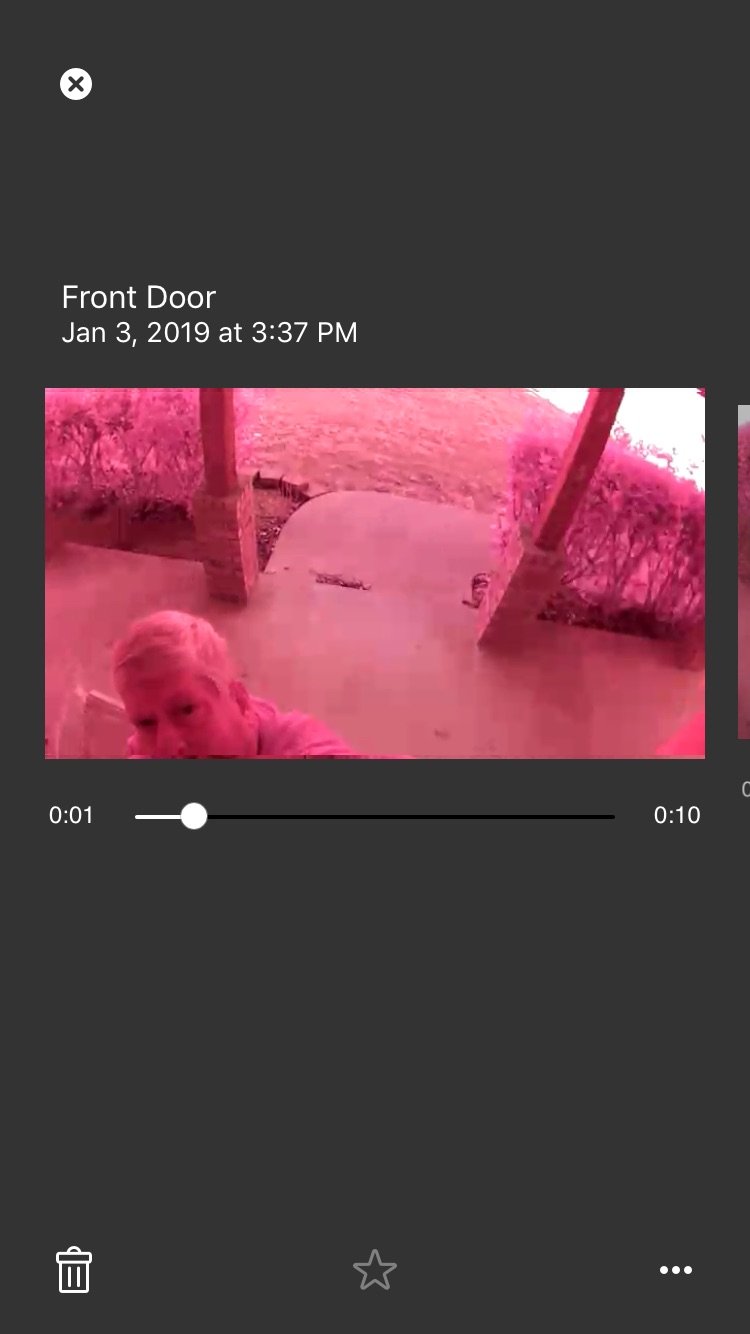Tap the Front Door video to play
750x1334 pixels.
375,573
